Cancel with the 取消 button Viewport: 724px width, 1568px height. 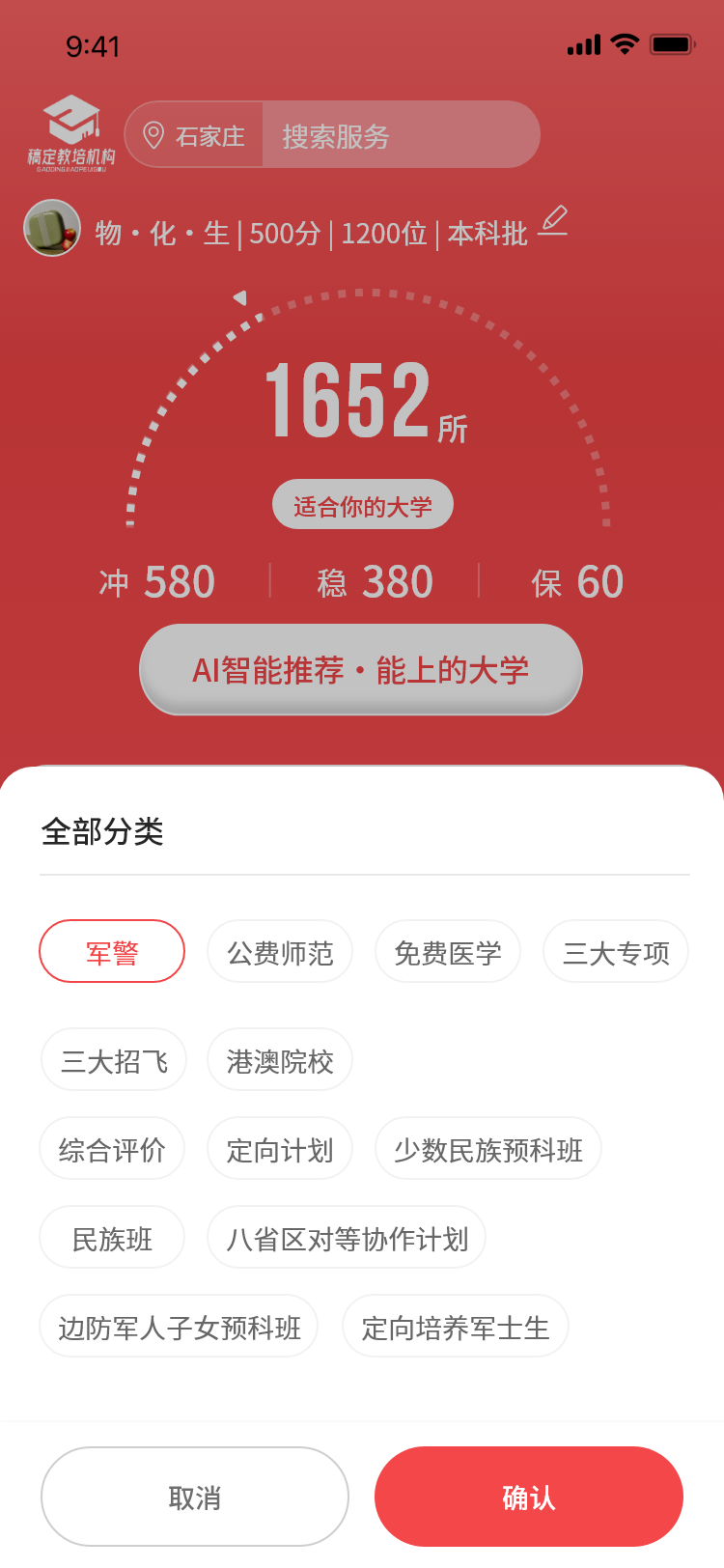[x=195, y=1497]
